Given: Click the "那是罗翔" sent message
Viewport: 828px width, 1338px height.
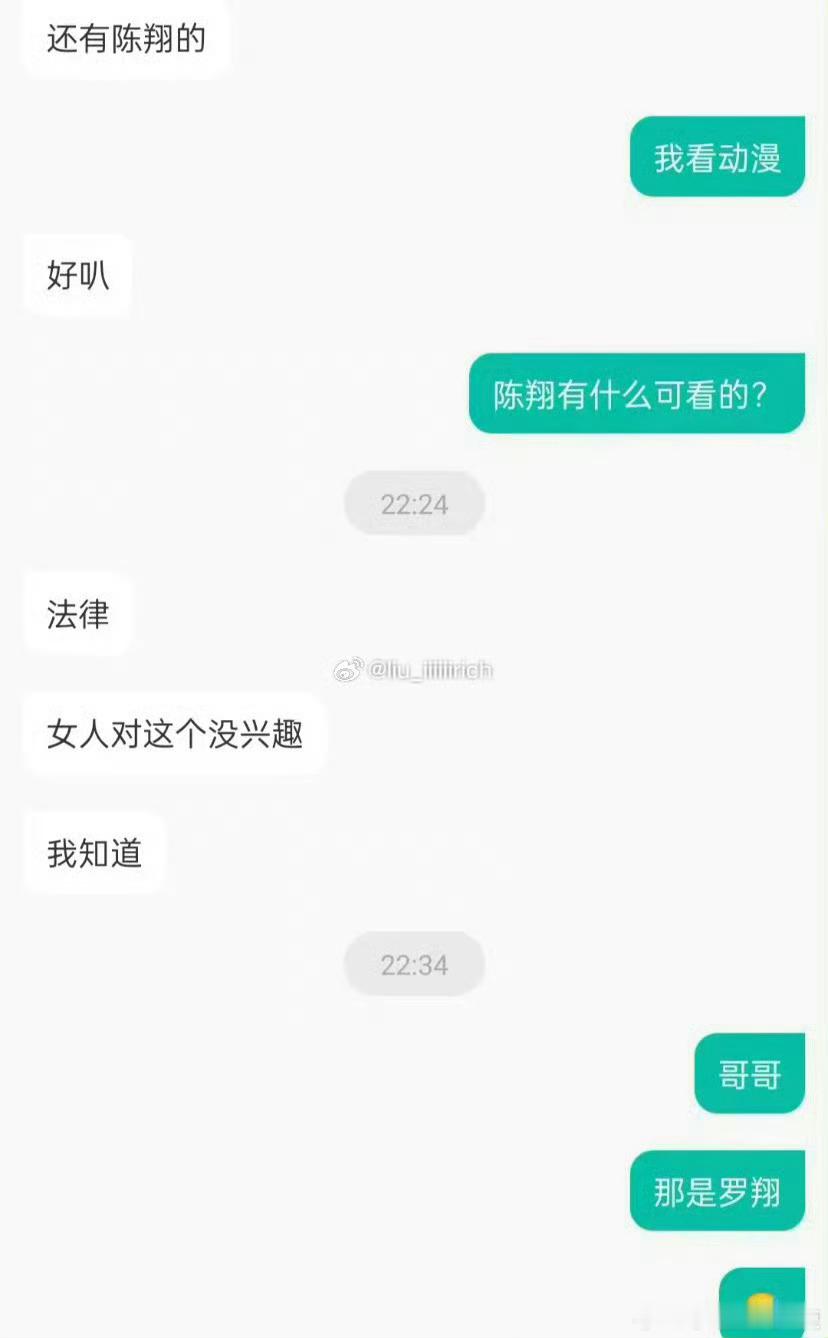Looking at the screenshot, I should point(716,1191).
